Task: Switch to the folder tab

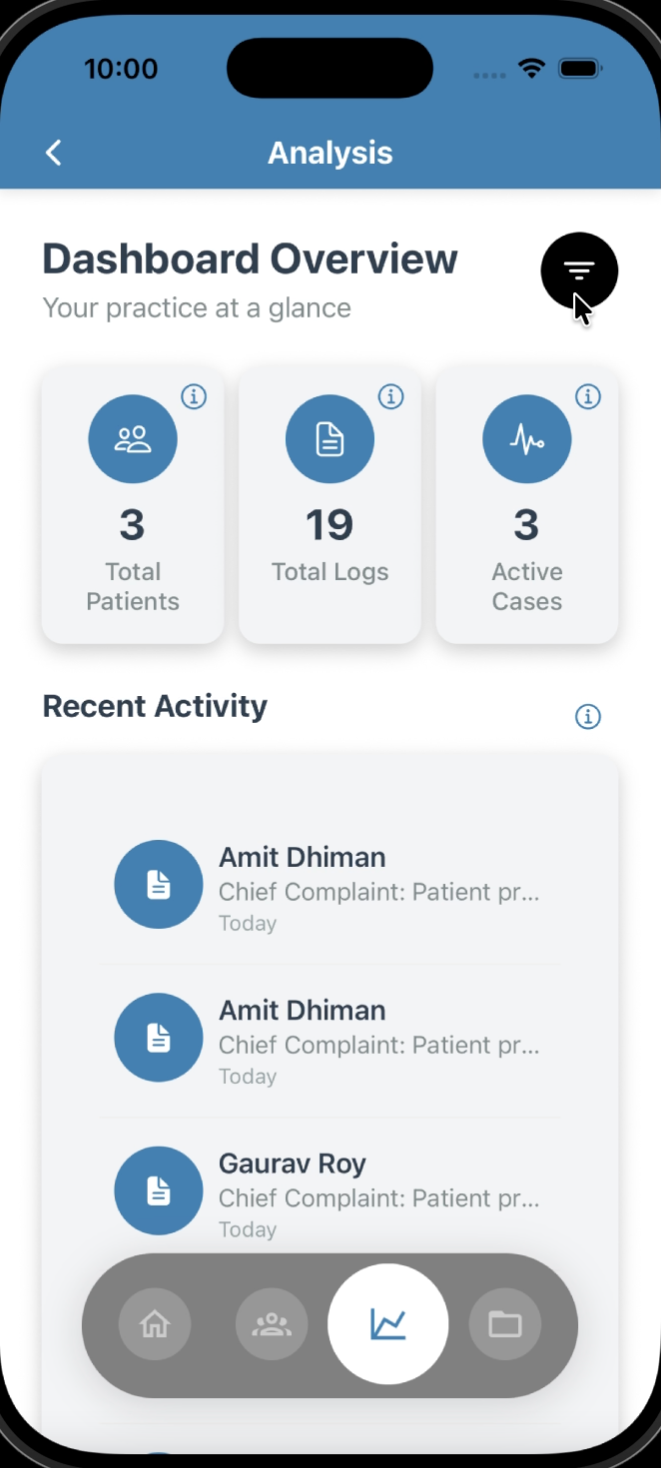Action: 505,1325
